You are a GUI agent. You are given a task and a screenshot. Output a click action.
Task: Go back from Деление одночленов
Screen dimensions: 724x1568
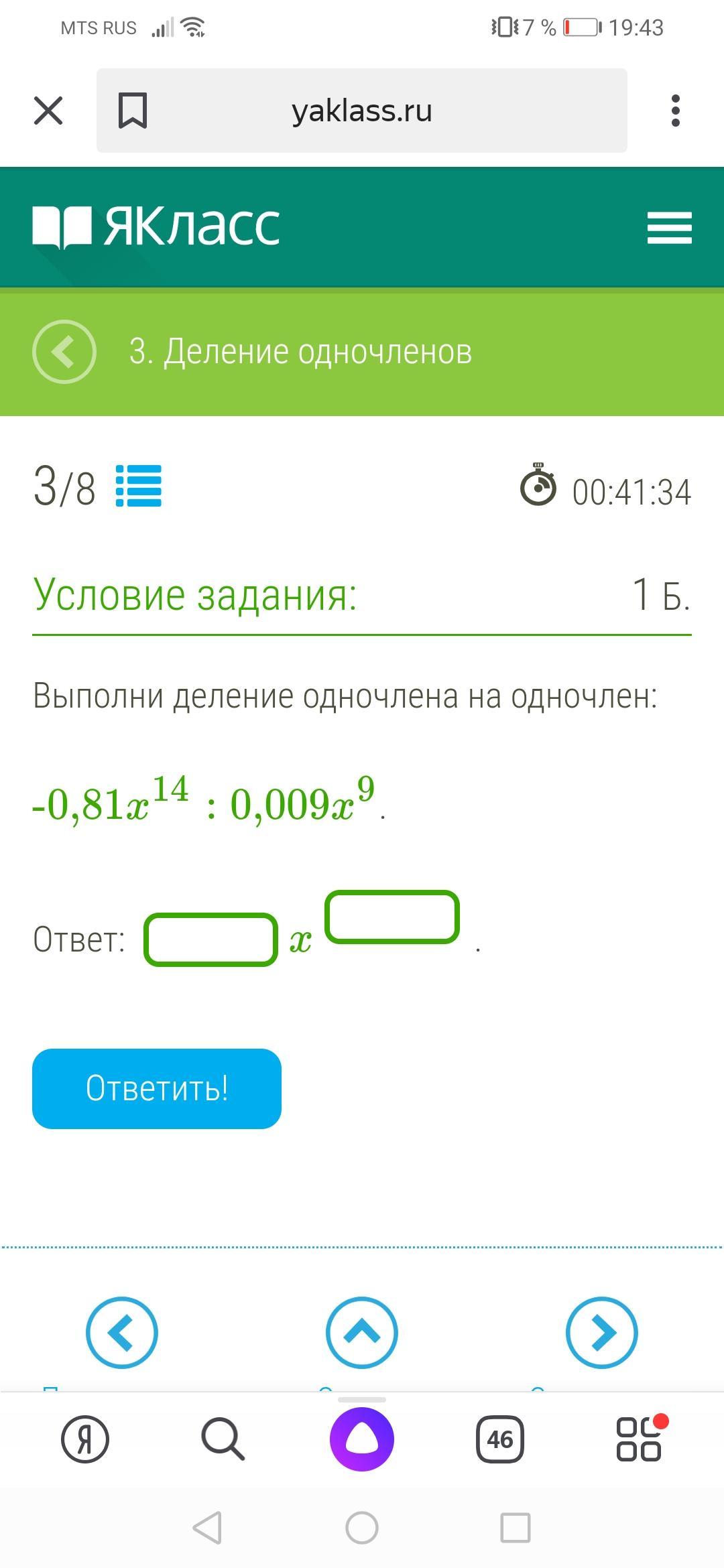click(x=64, y=352)
